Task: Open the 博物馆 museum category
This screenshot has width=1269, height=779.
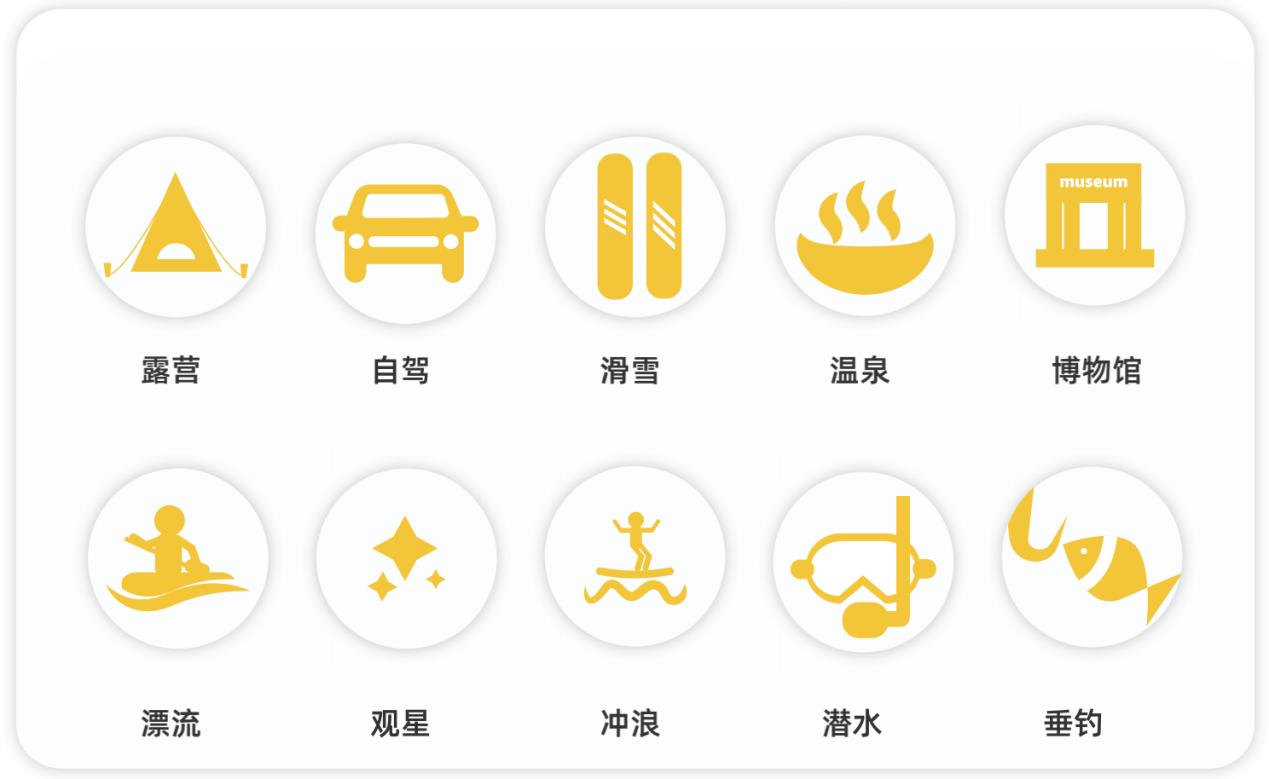Action: (x=1094, y=215)
